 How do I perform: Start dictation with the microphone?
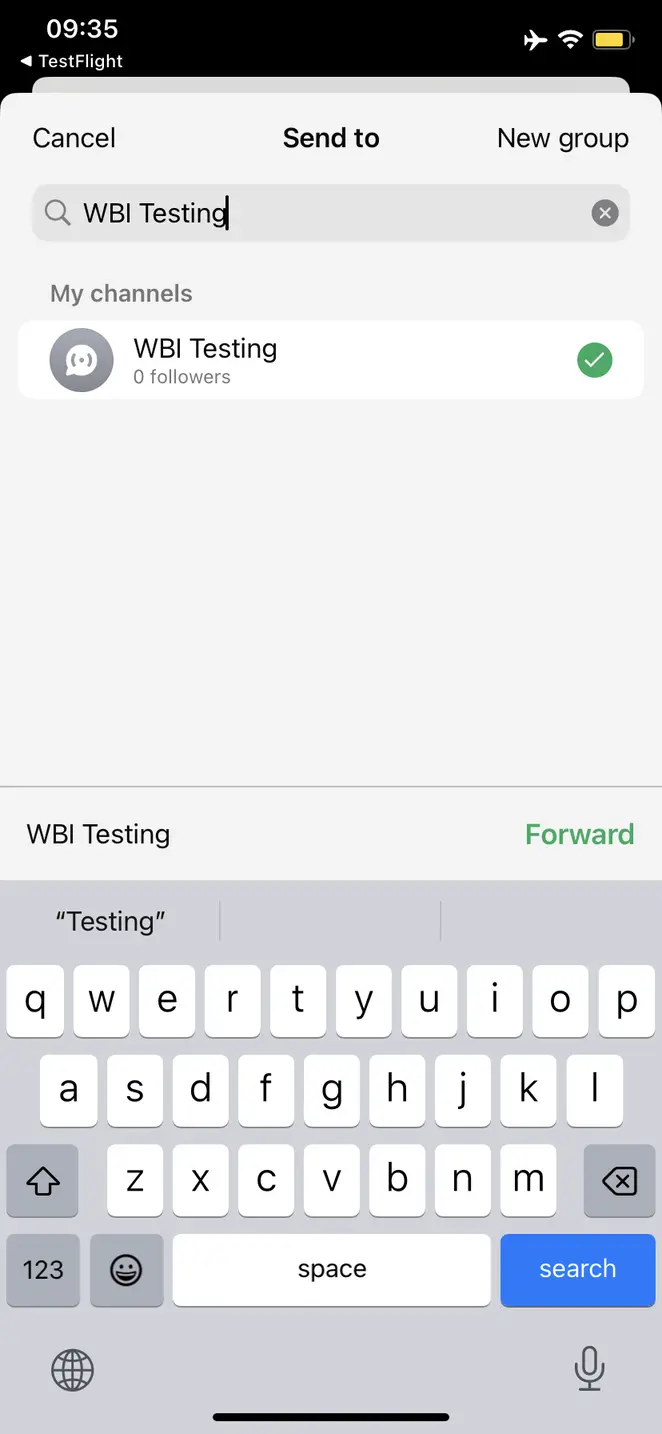pos(589,1368)
